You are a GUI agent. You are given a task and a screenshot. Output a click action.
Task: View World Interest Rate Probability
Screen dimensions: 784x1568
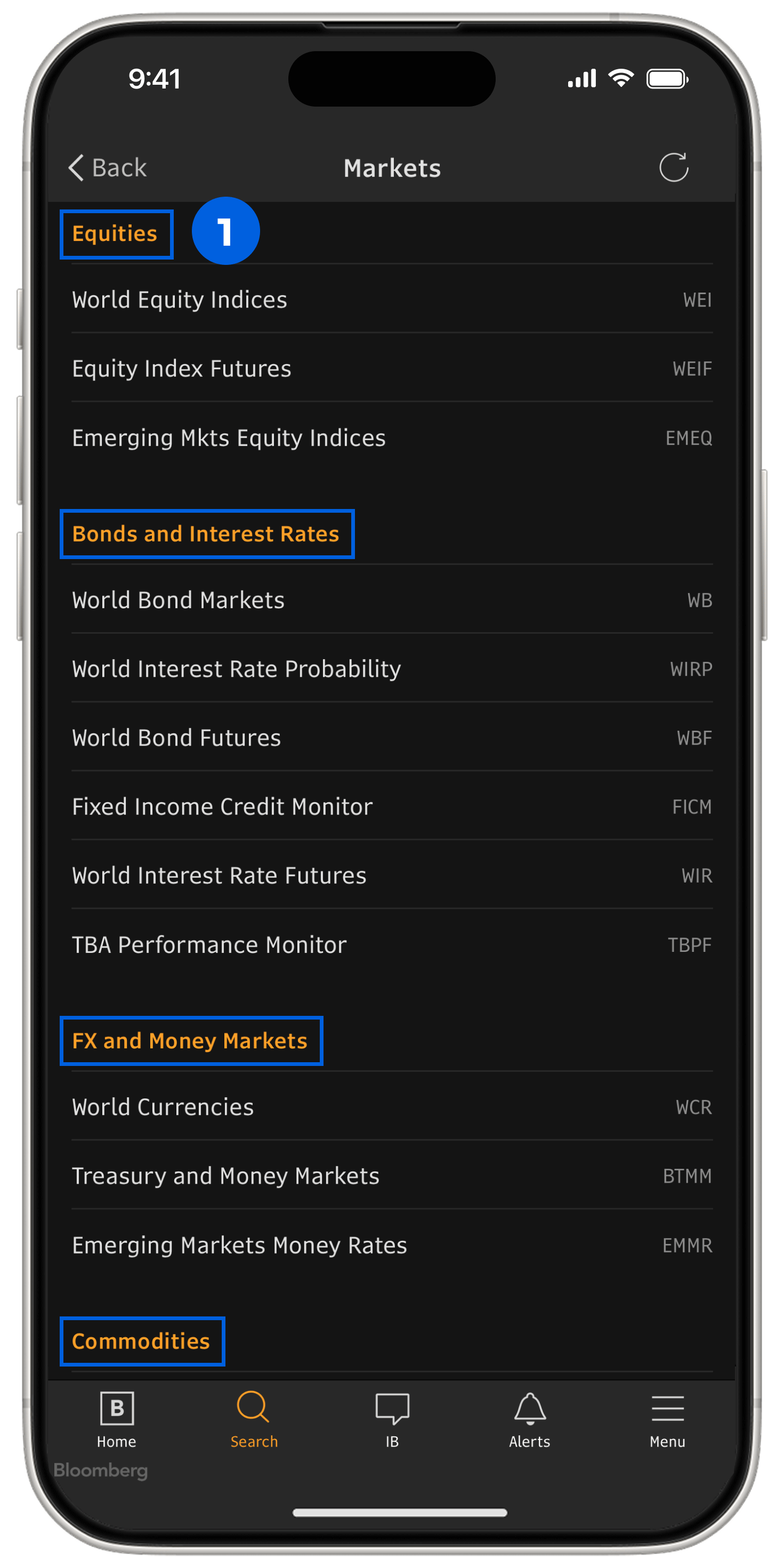[392, 669]
